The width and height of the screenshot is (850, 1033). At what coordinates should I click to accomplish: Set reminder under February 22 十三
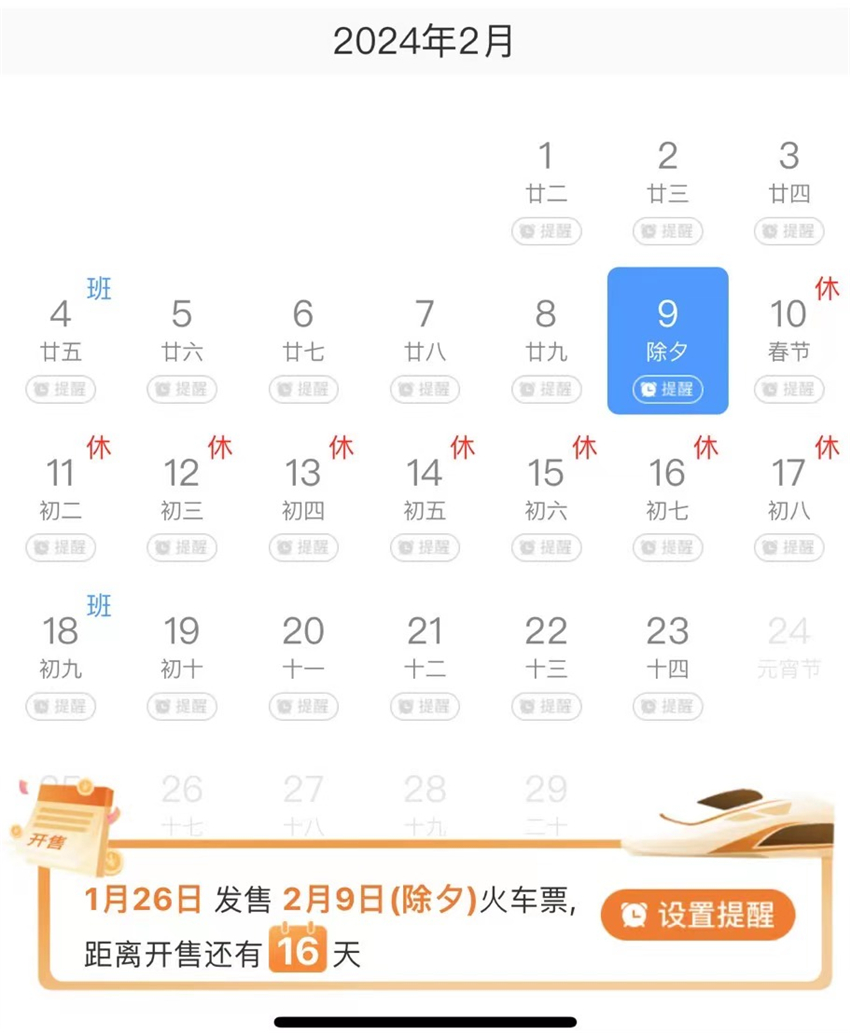(x=546, y=706)
